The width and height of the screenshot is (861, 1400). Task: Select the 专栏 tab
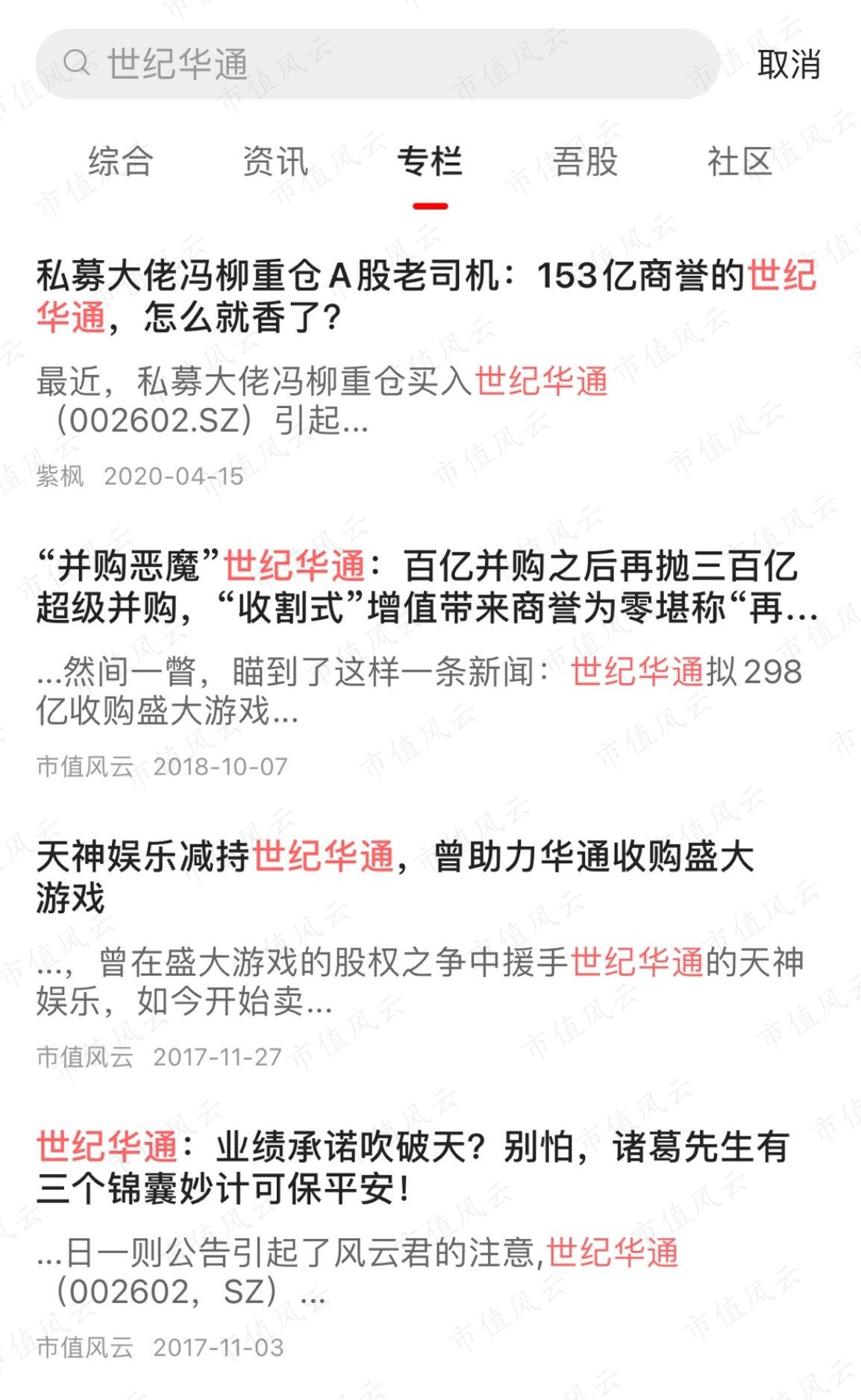[430, 162]
